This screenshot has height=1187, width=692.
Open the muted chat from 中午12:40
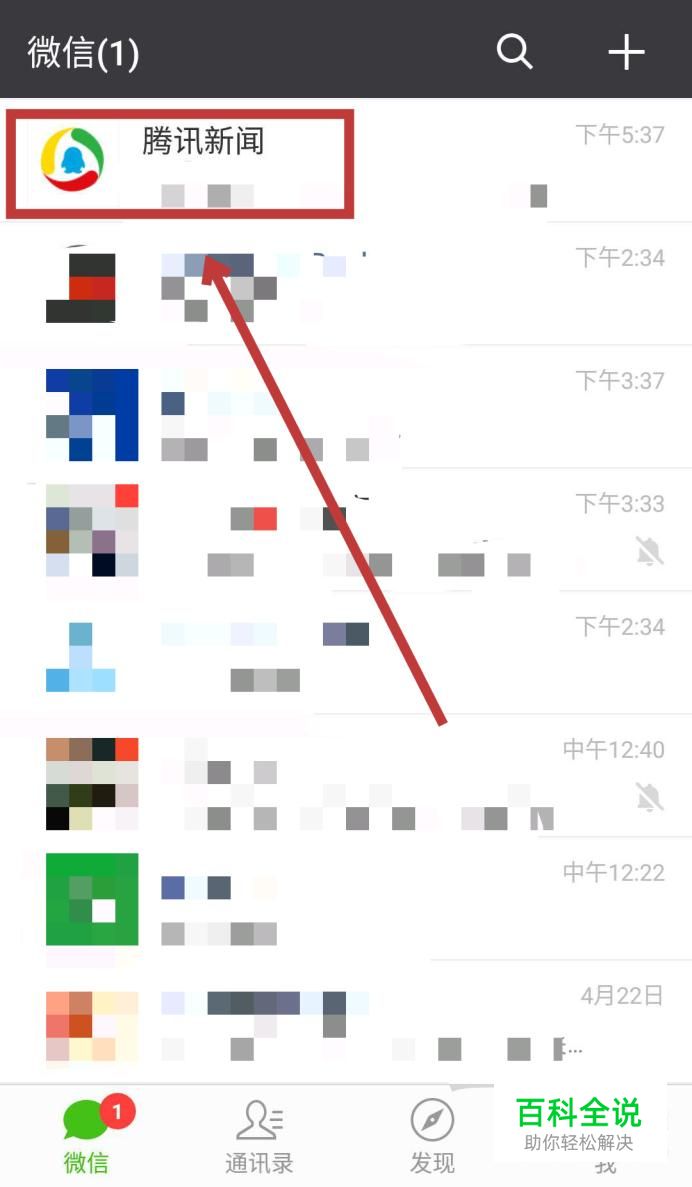[x=346, y=776]
